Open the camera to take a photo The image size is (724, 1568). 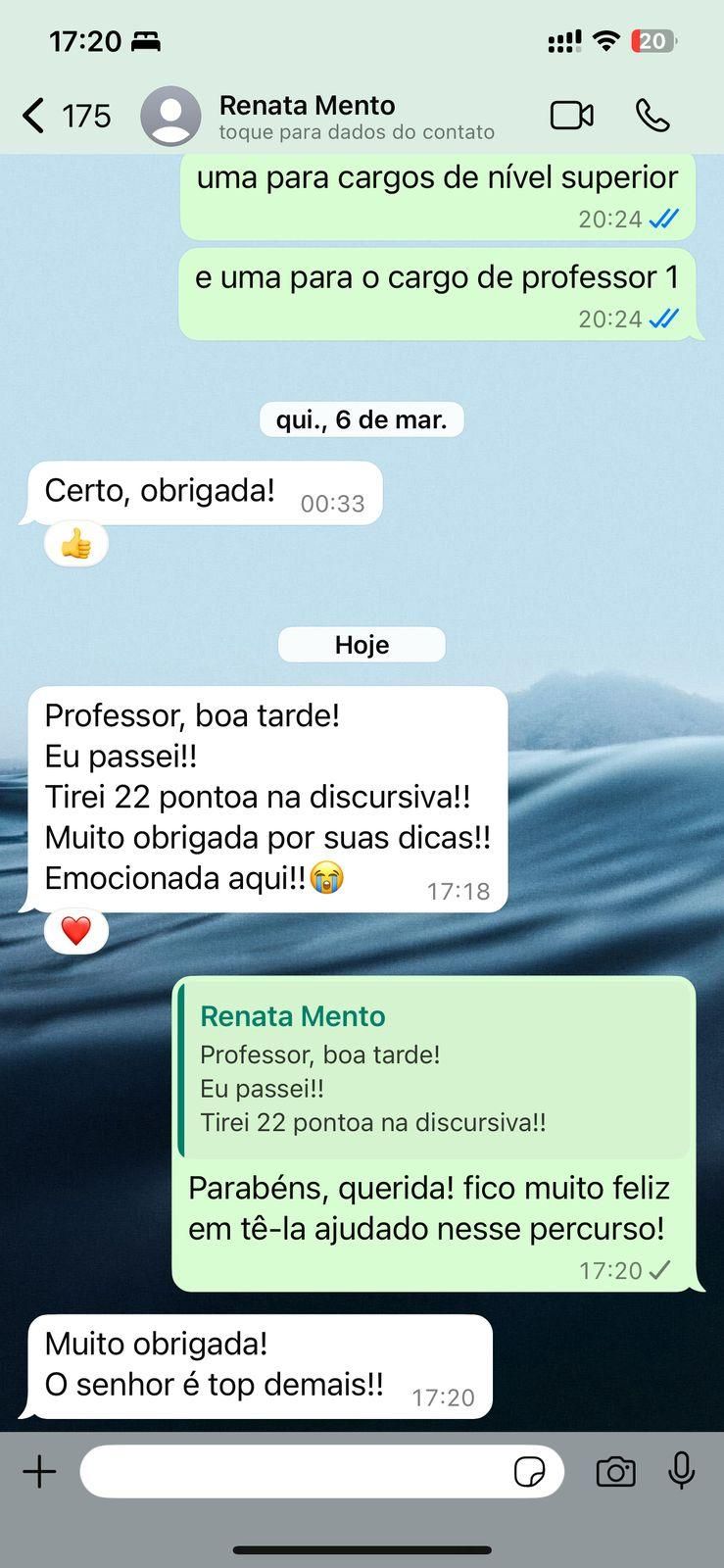[615, 1471]
